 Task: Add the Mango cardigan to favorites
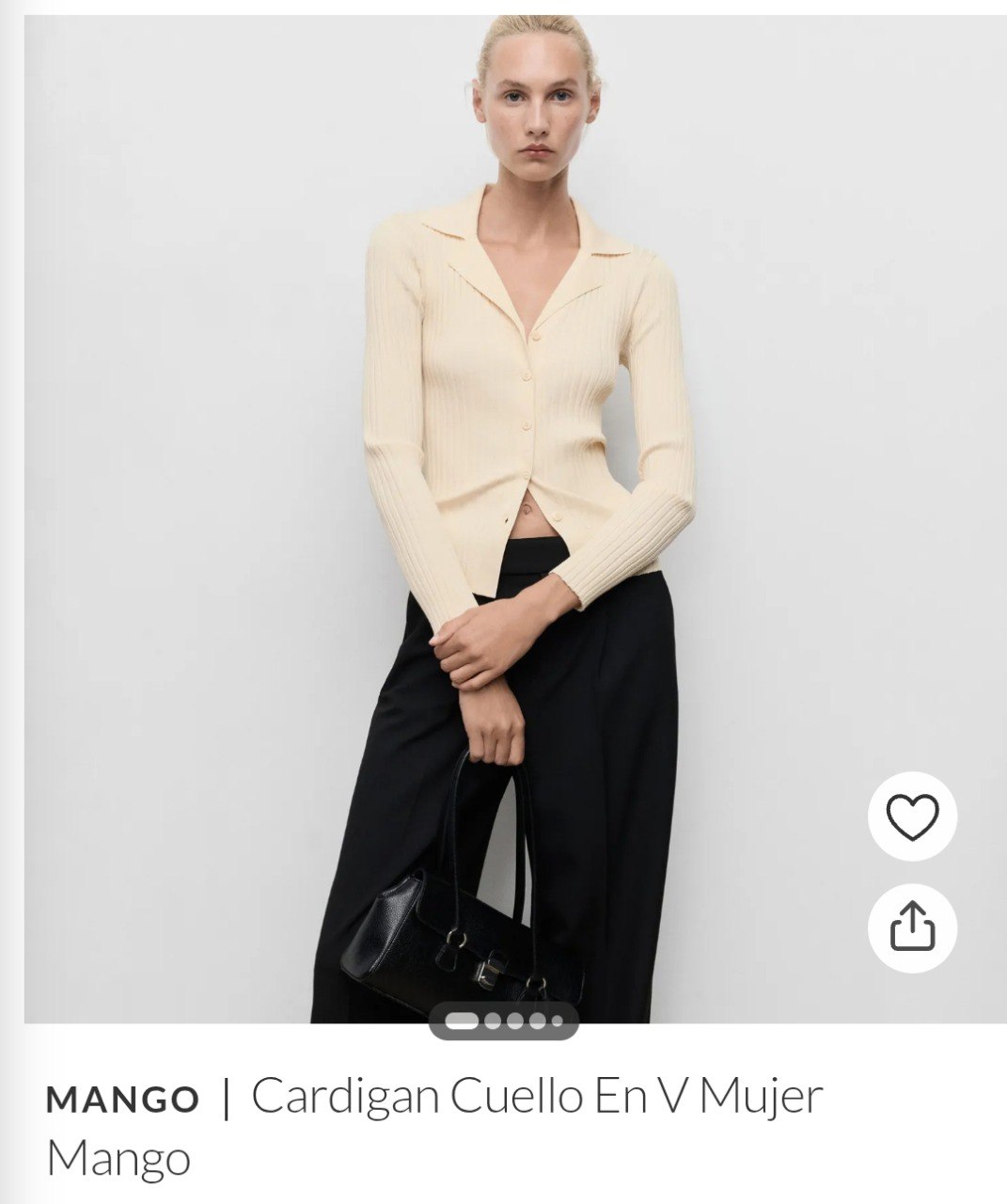tap(912, 816)
